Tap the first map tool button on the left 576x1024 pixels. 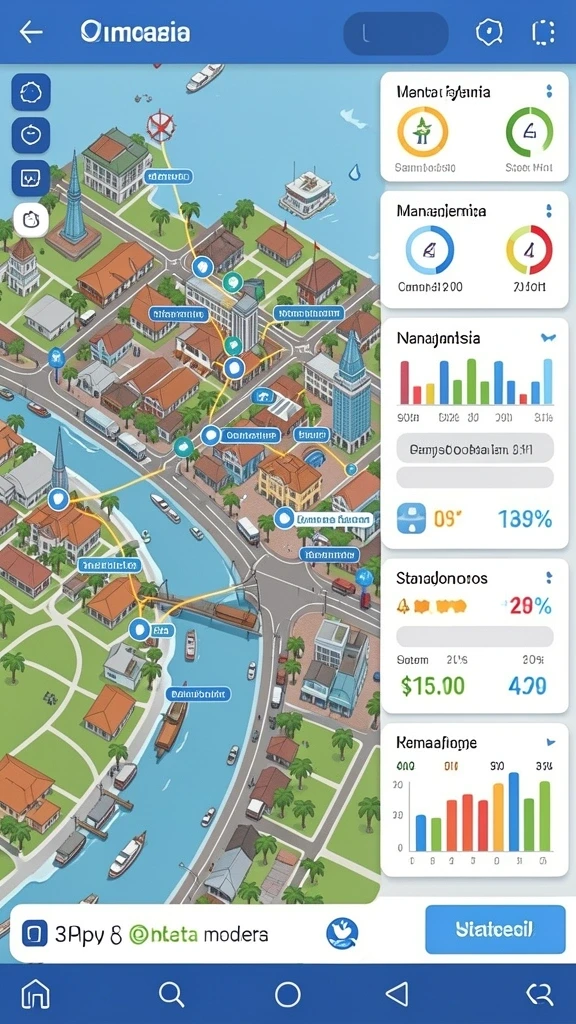point(31,92)
